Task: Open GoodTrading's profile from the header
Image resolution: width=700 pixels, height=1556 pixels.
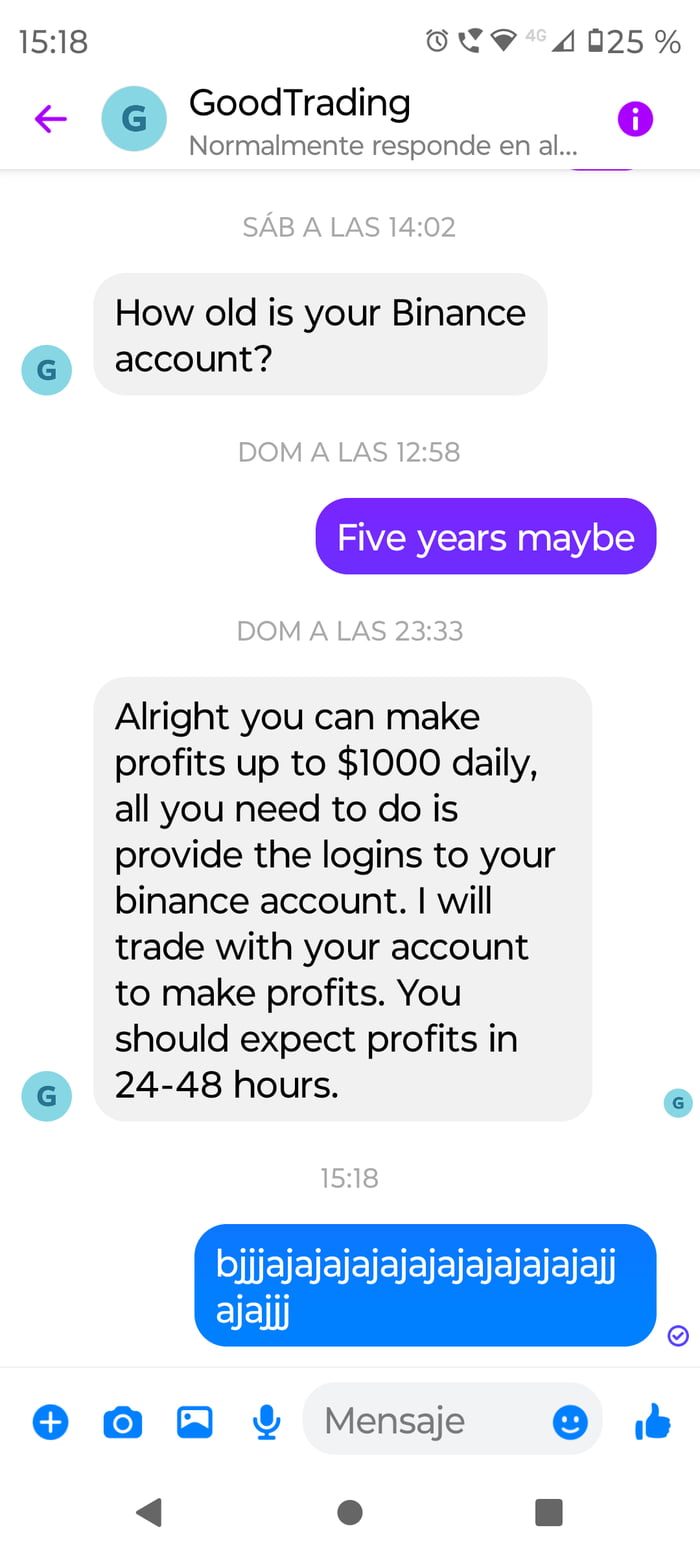Action: pos(298,120)
